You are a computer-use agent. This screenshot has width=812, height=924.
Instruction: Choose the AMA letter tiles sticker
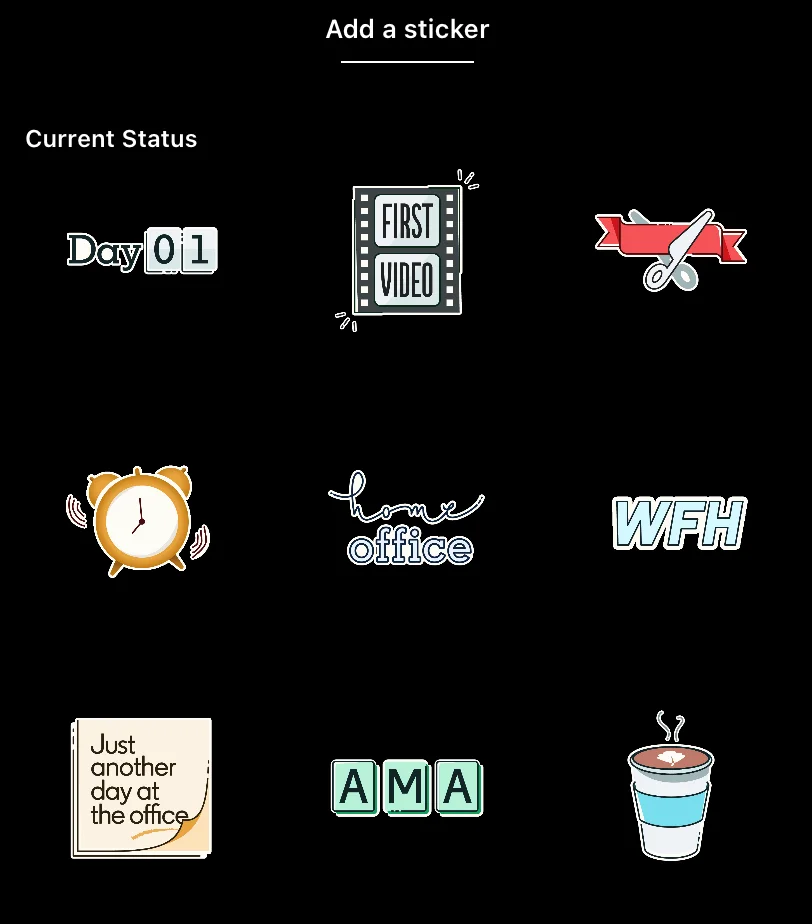[x=406, y=788]
